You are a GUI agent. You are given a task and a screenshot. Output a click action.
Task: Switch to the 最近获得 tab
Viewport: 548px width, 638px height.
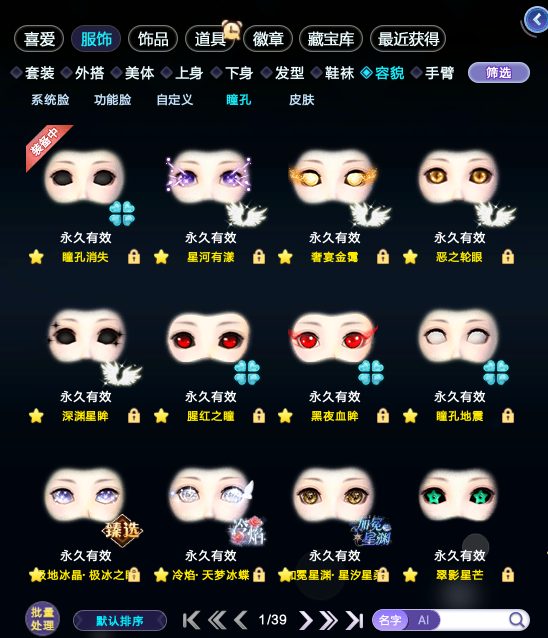coord(408,39)
